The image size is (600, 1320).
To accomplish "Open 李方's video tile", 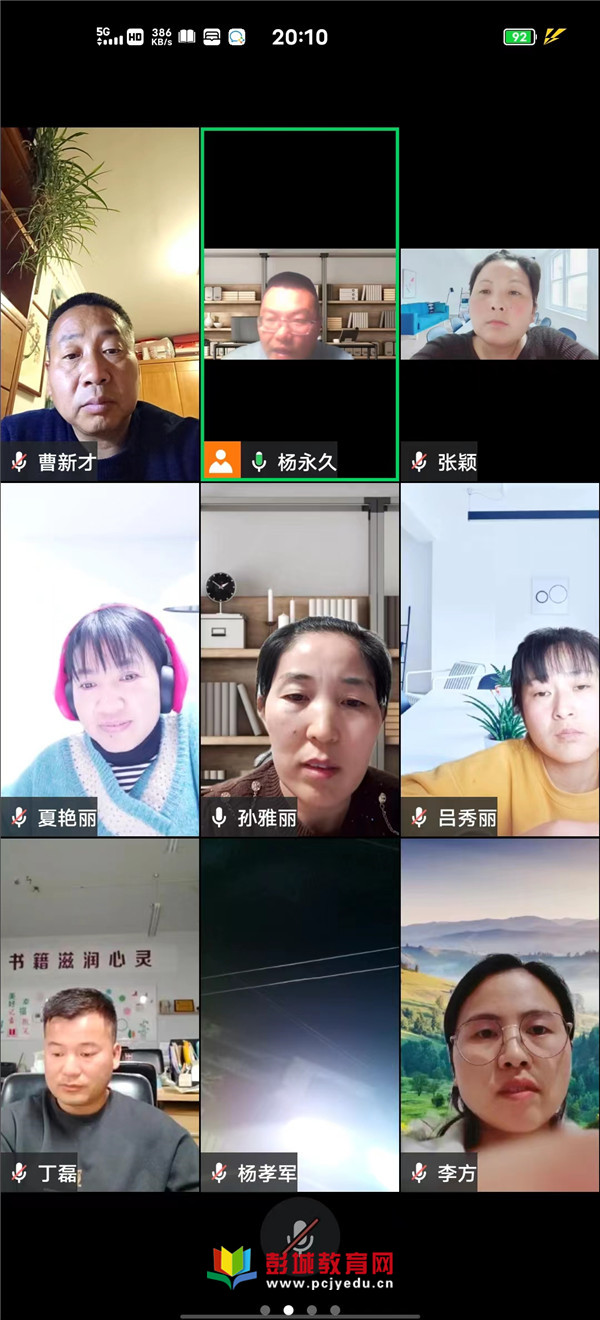I will tap(500, 1015).
